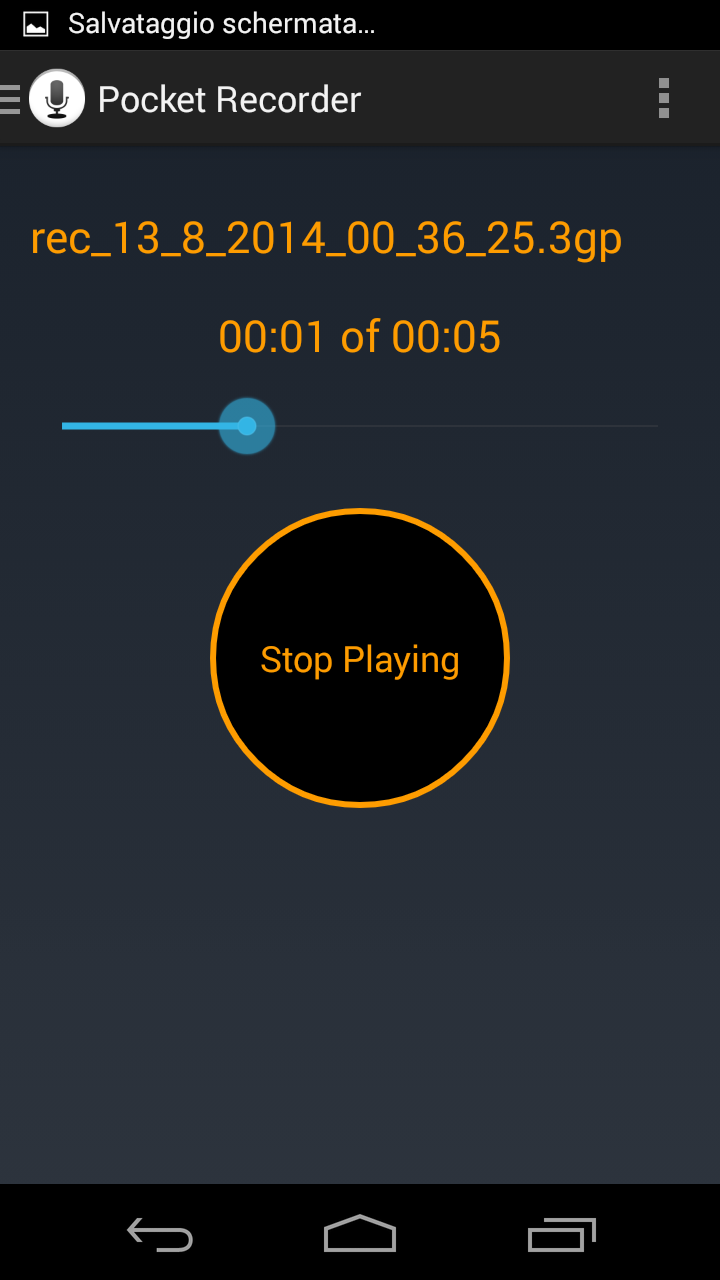
Task: Tap the '00:01 of 00:05' time display
Action: [360, 337]
